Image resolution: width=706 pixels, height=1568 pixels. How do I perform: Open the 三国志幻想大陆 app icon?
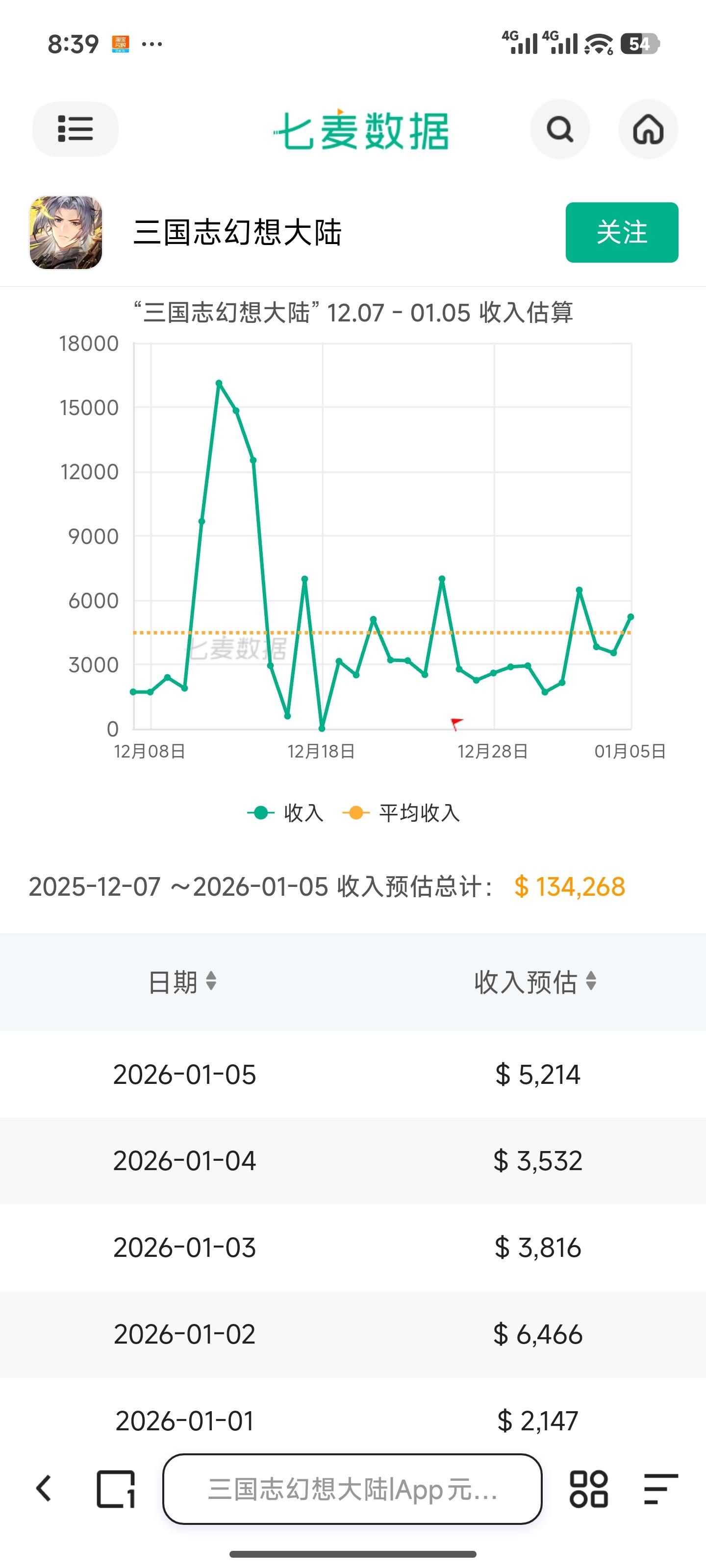[66, 233]
